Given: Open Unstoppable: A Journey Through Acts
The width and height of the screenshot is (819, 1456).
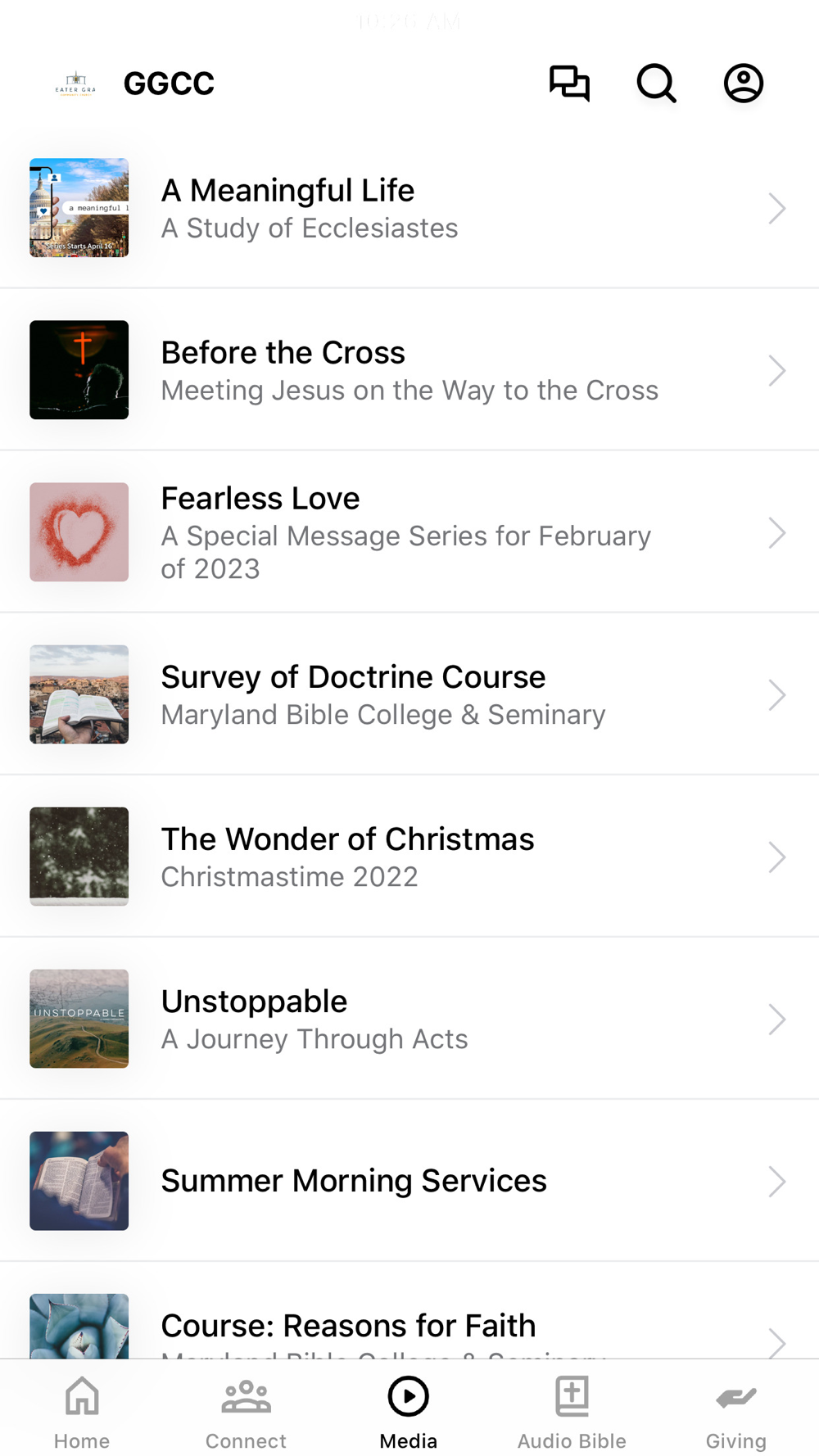Looking at the screenshot, I should pos(409,1019).
